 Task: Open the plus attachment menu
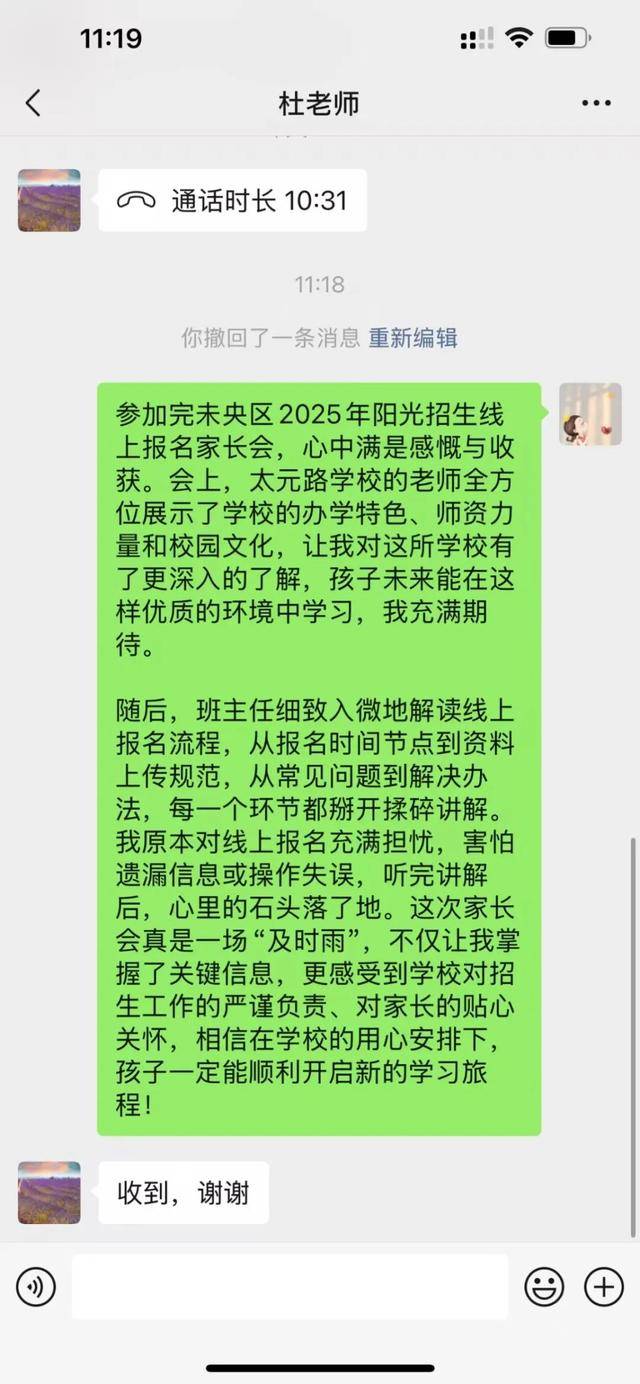coord(603,1287)
